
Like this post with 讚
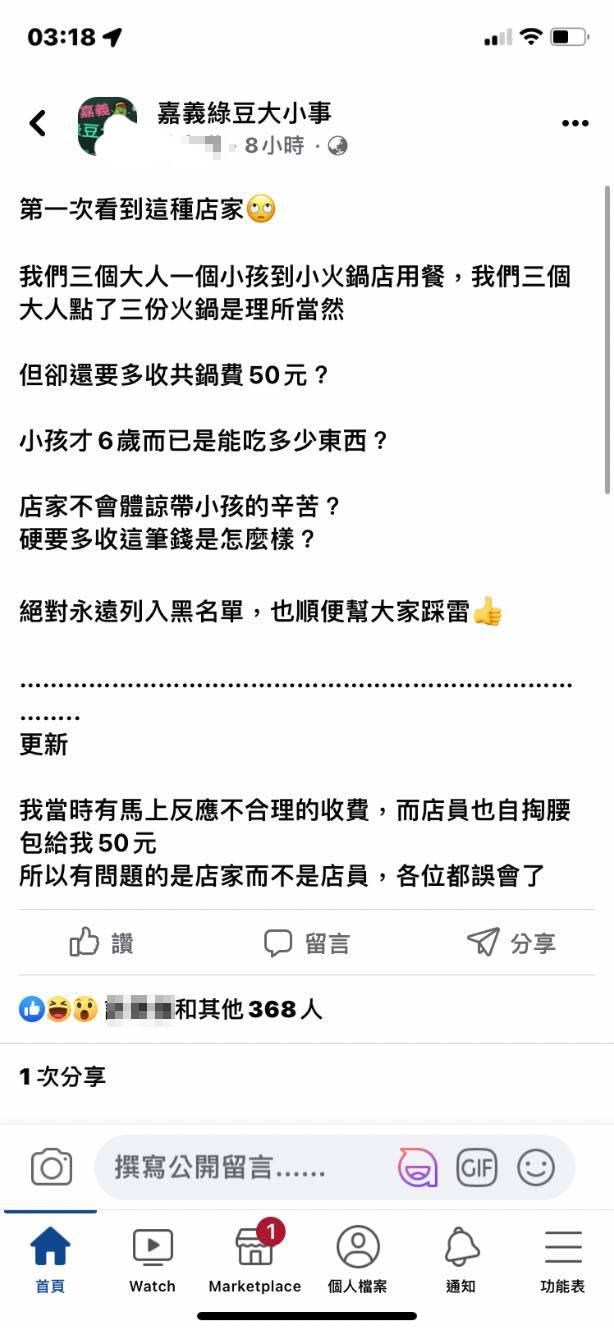pyautogui.click(x=101, y=942)
